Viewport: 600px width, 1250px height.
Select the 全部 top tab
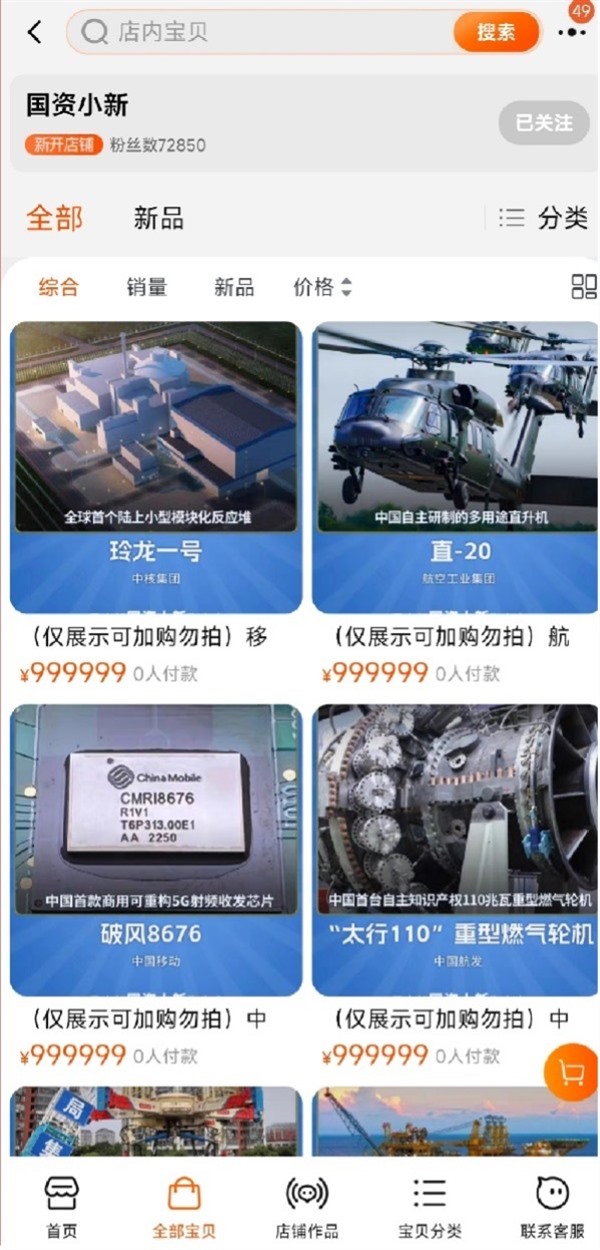(x=54, y=218)
